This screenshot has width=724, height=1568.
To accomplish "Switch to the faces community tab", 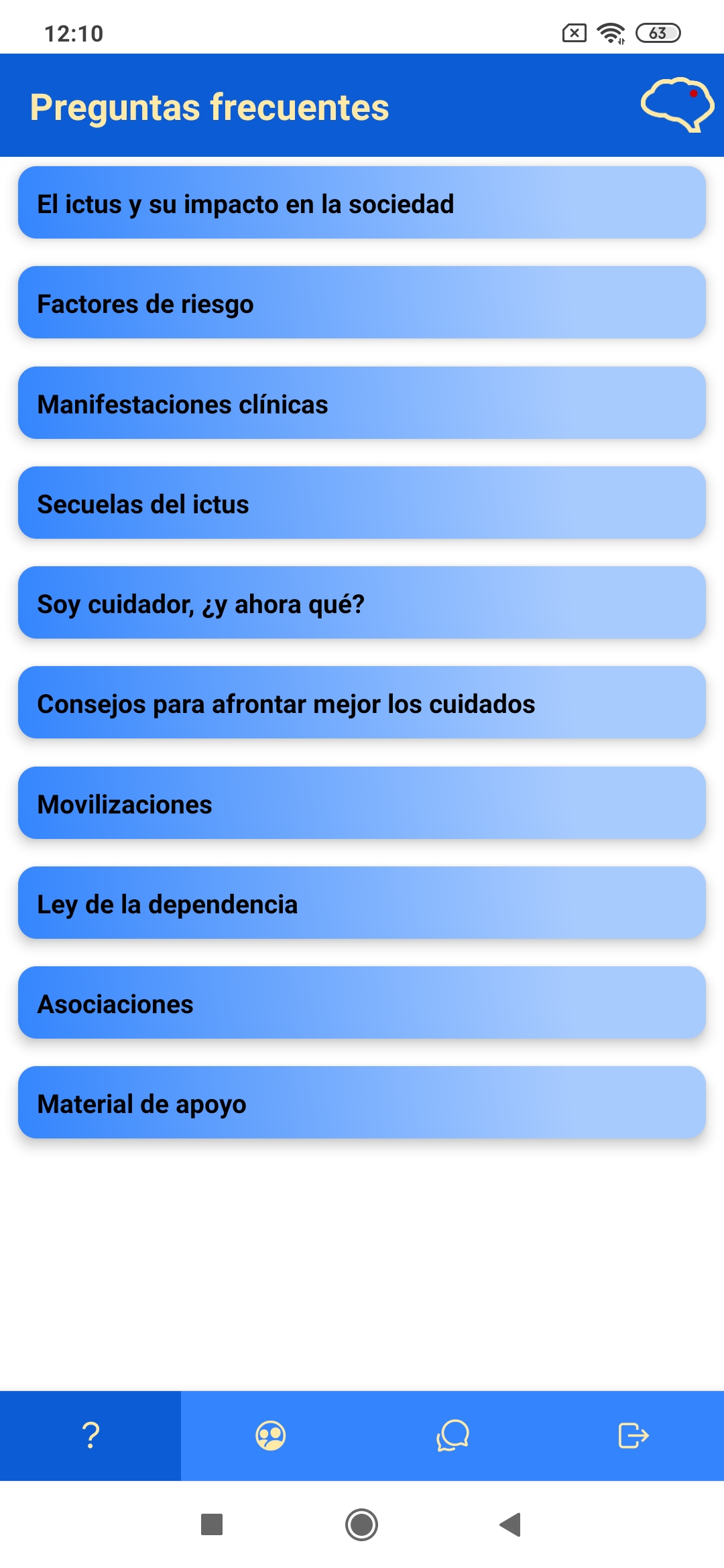I will [x=271, y=1436].
